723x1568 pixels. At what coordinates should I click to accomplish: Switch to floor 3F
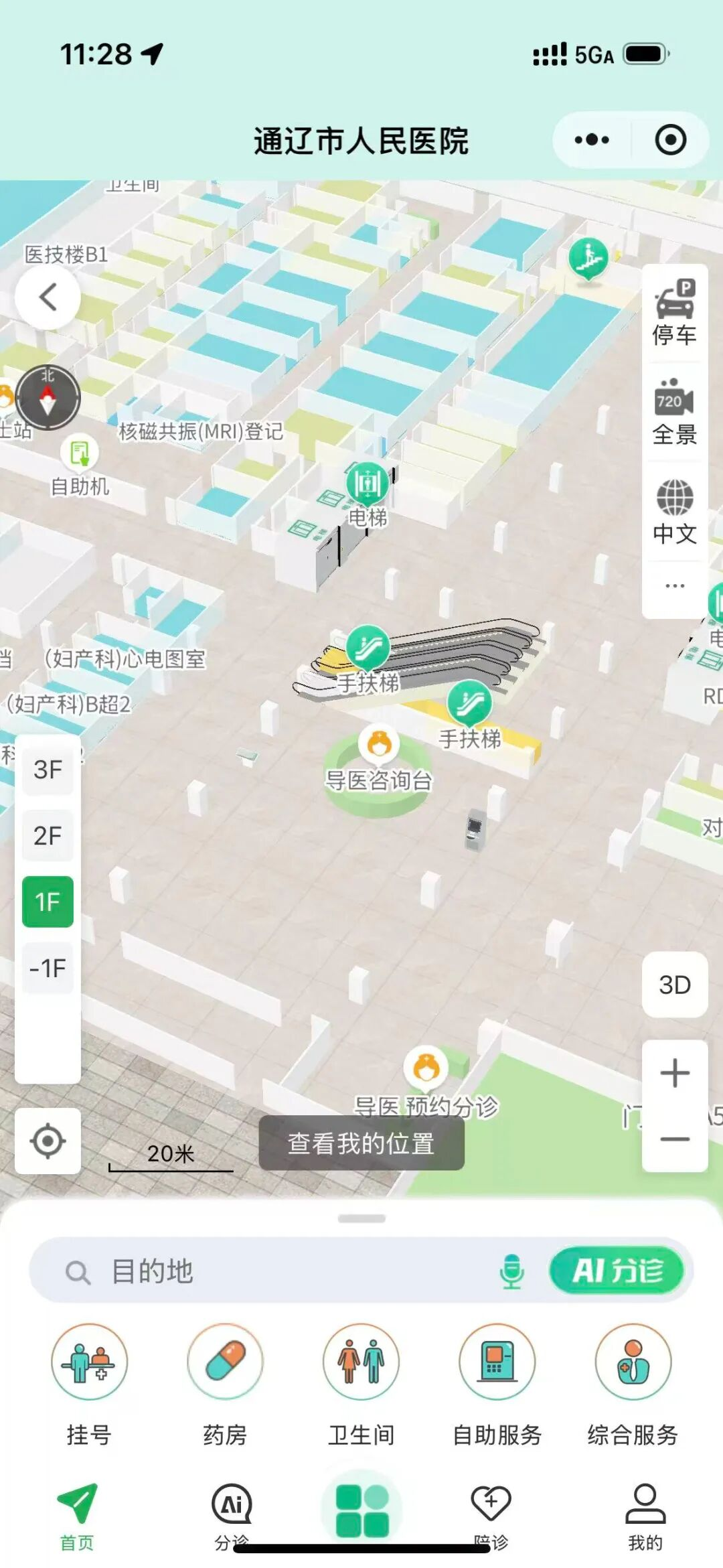click(x=48, y=770)
